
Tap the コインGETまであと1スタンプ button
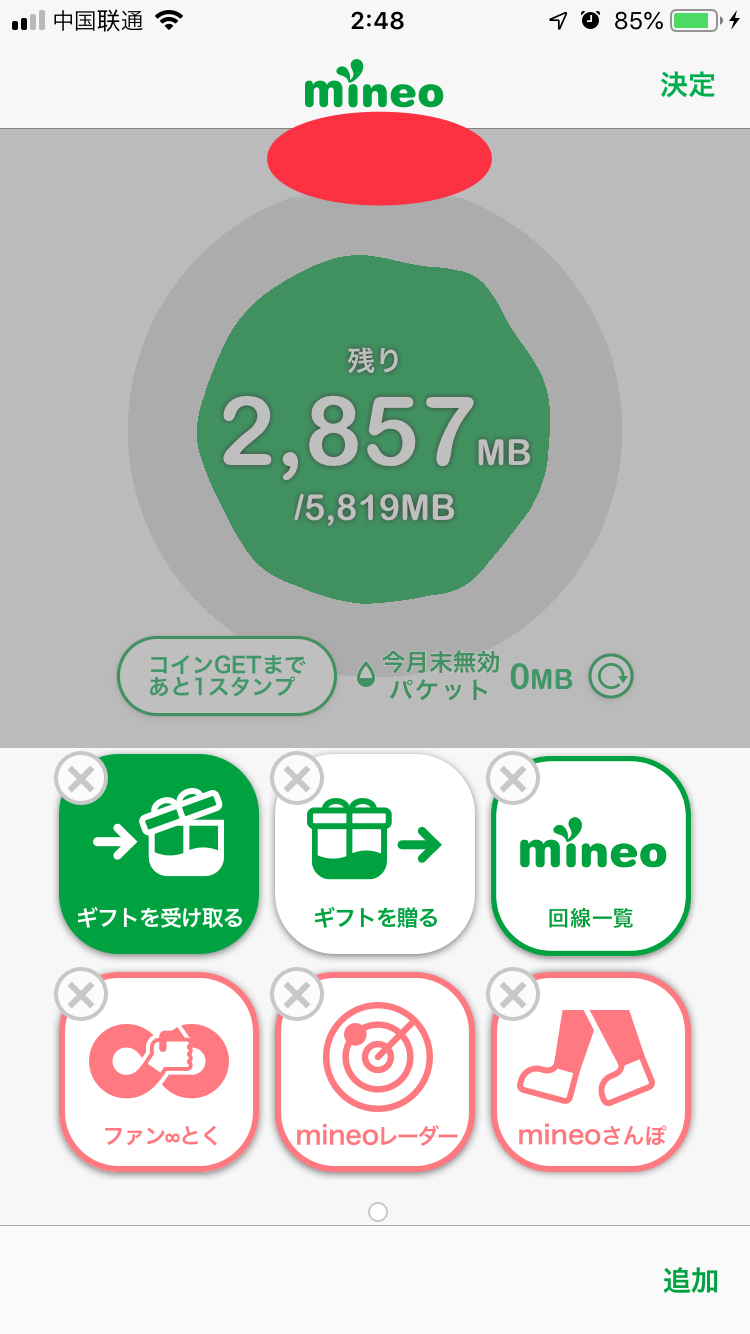(227, 676)
